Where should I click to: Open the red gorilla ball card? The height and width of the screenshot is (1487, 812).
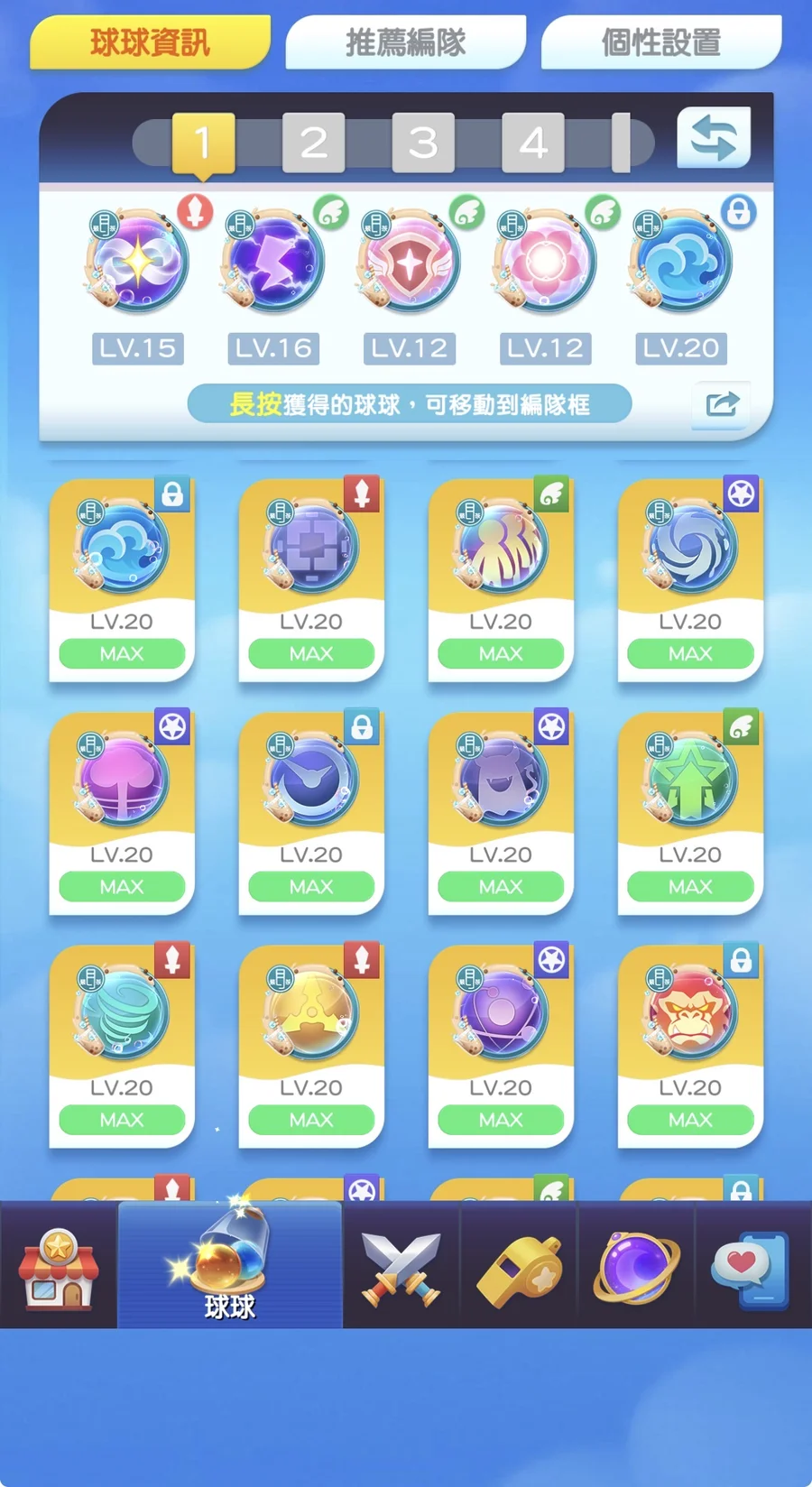click(x=690, y=1045)
